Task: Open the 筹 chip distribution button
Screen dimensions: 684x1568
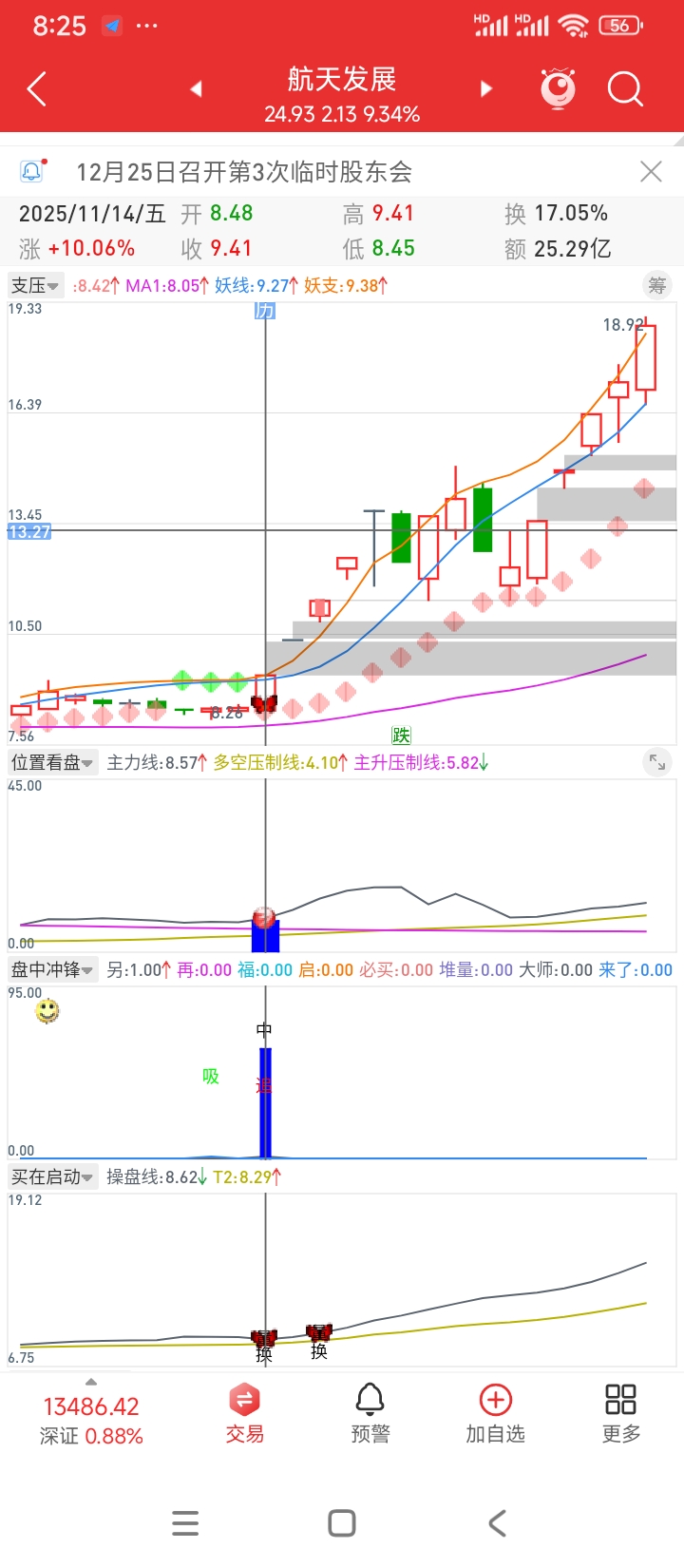Action: tap(656, 285)
